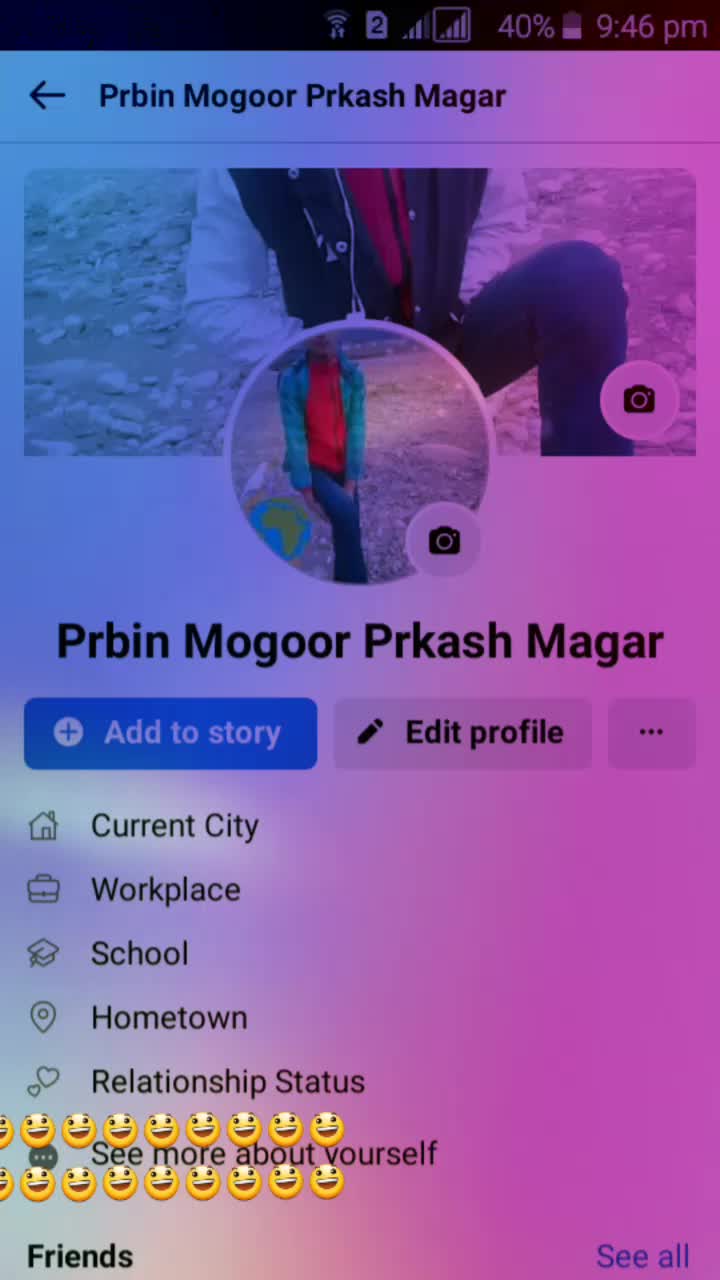Change profile picture via camera icon
Screen dimensions: 720x1280
coord(444,541)
